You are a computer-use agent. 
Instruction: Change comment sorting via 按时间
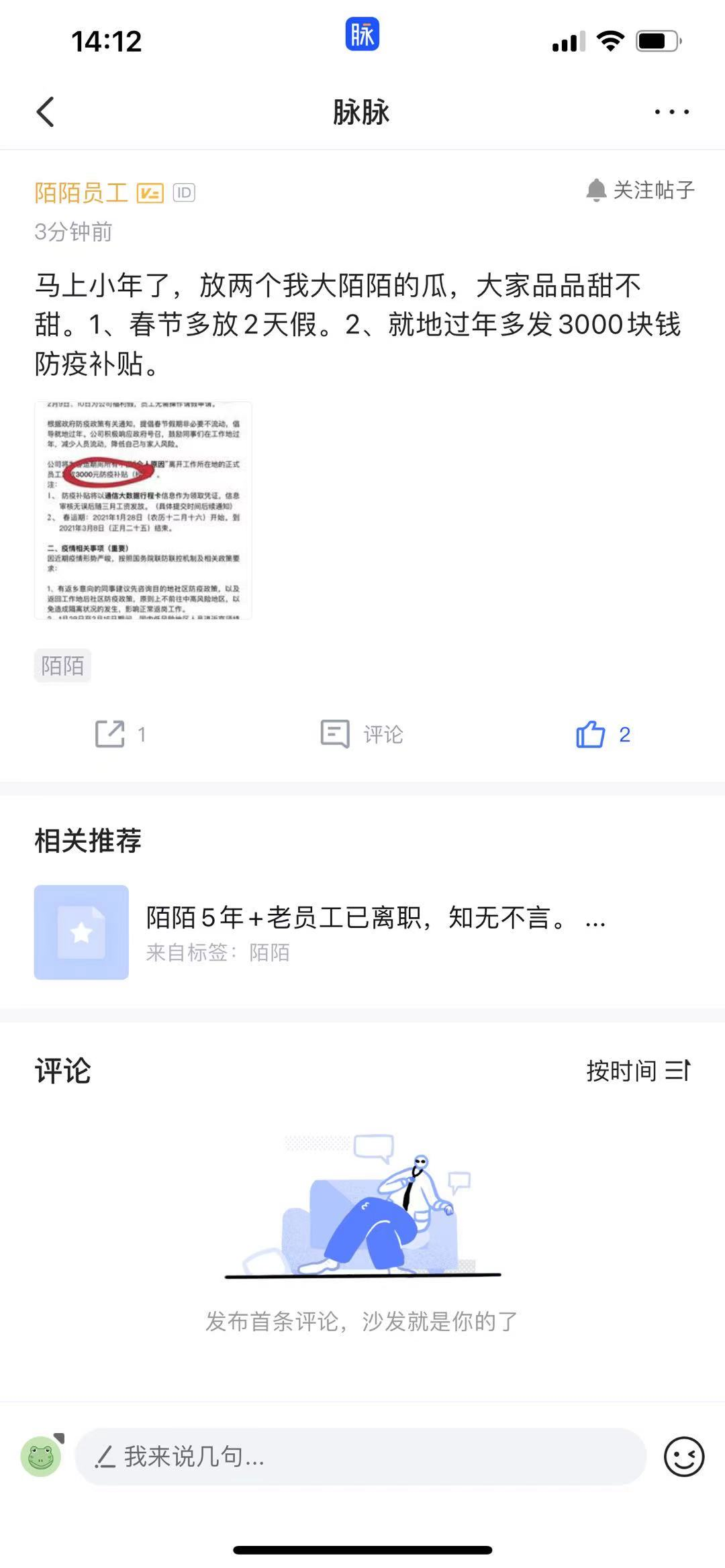point(638,1071)
